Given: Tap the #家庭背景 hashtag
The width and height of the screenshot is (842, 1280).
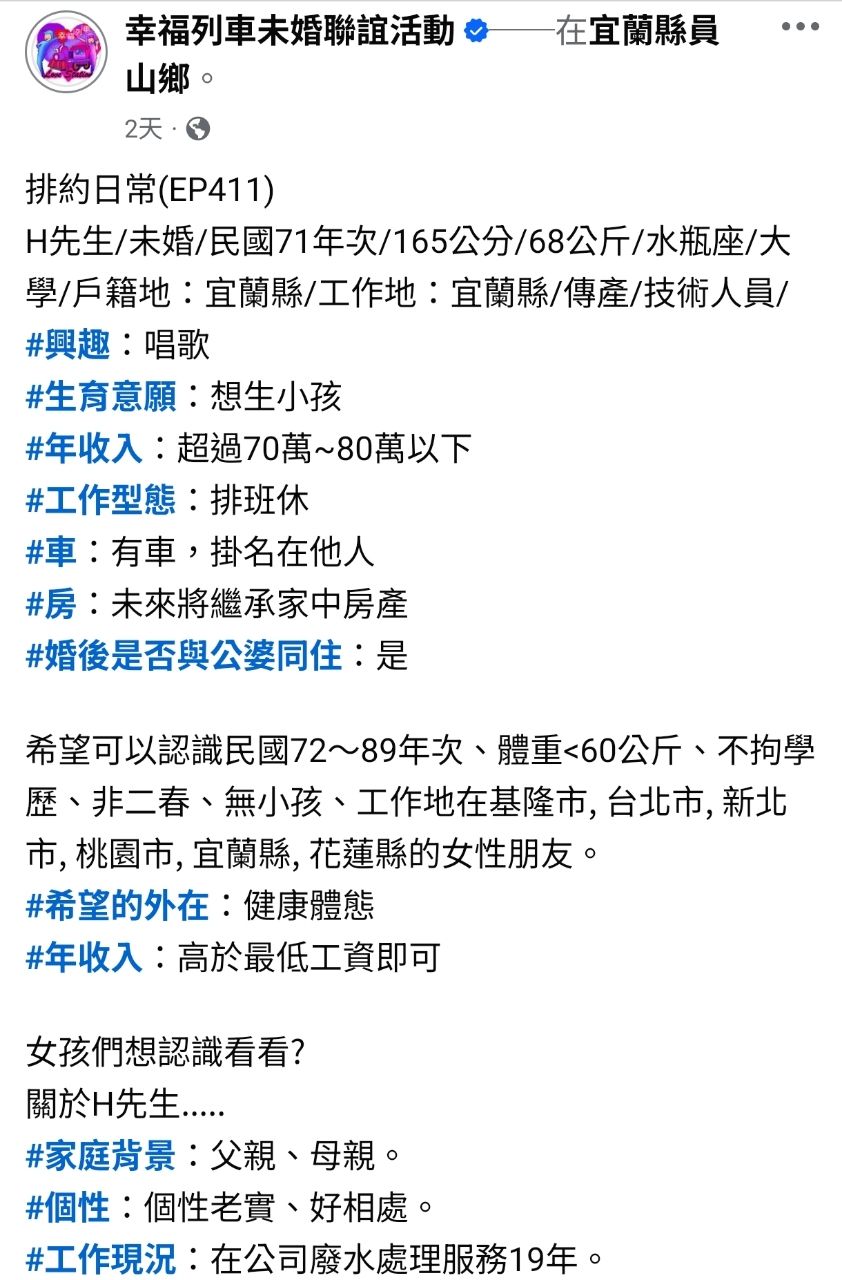Looking at the screenshot, I should pos(101,1156).
